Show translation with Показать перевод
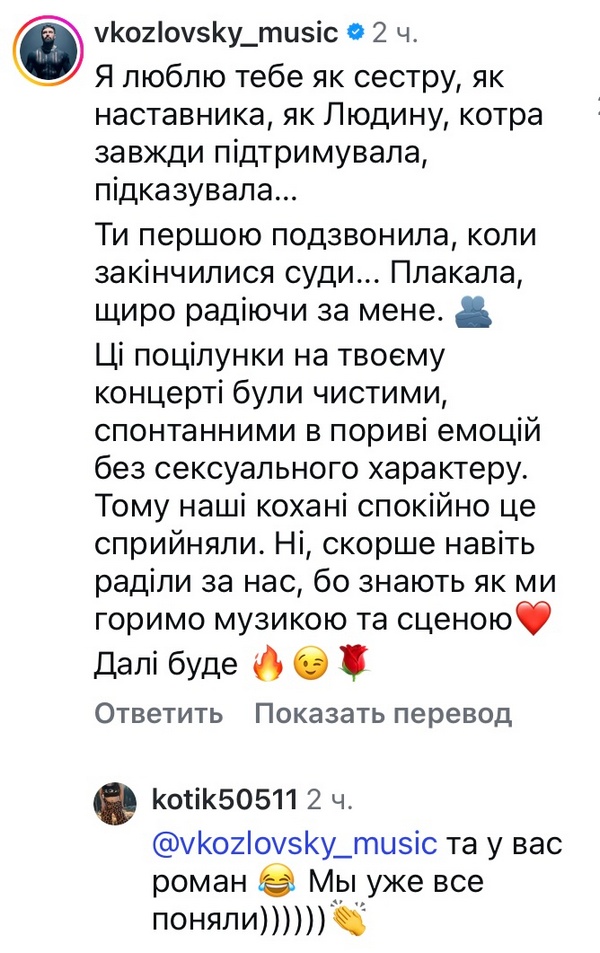The width and height of the screenshot is (600, 953). [x=382, y=714]
